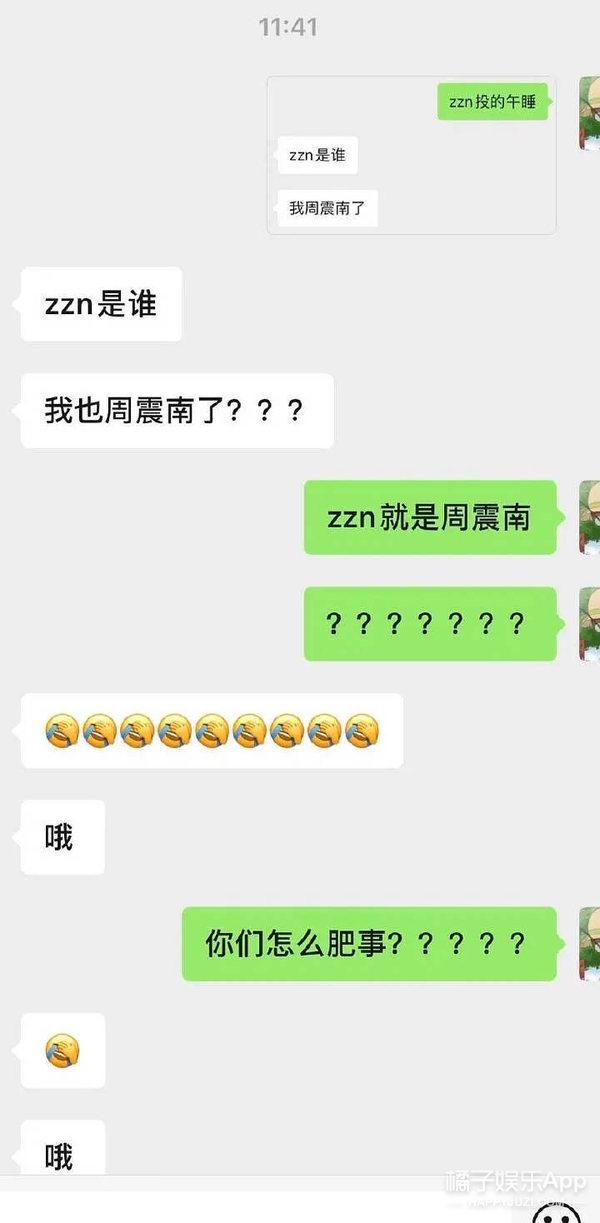Open sender avatar beside the screenshot image
Viewport: 600px width, 1223px height.
(589, 113)
